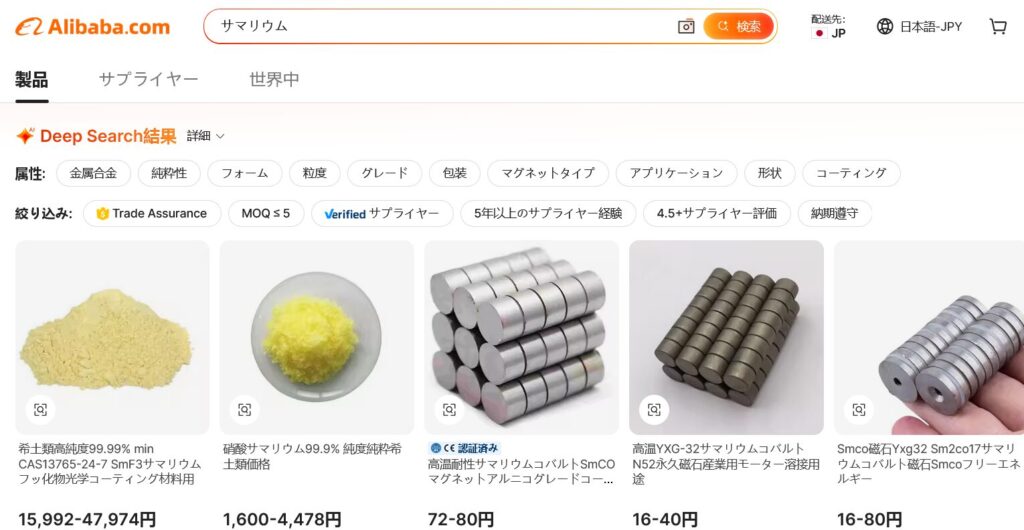Change the 日本語-JPY language and currency setting

pos(919,27)
